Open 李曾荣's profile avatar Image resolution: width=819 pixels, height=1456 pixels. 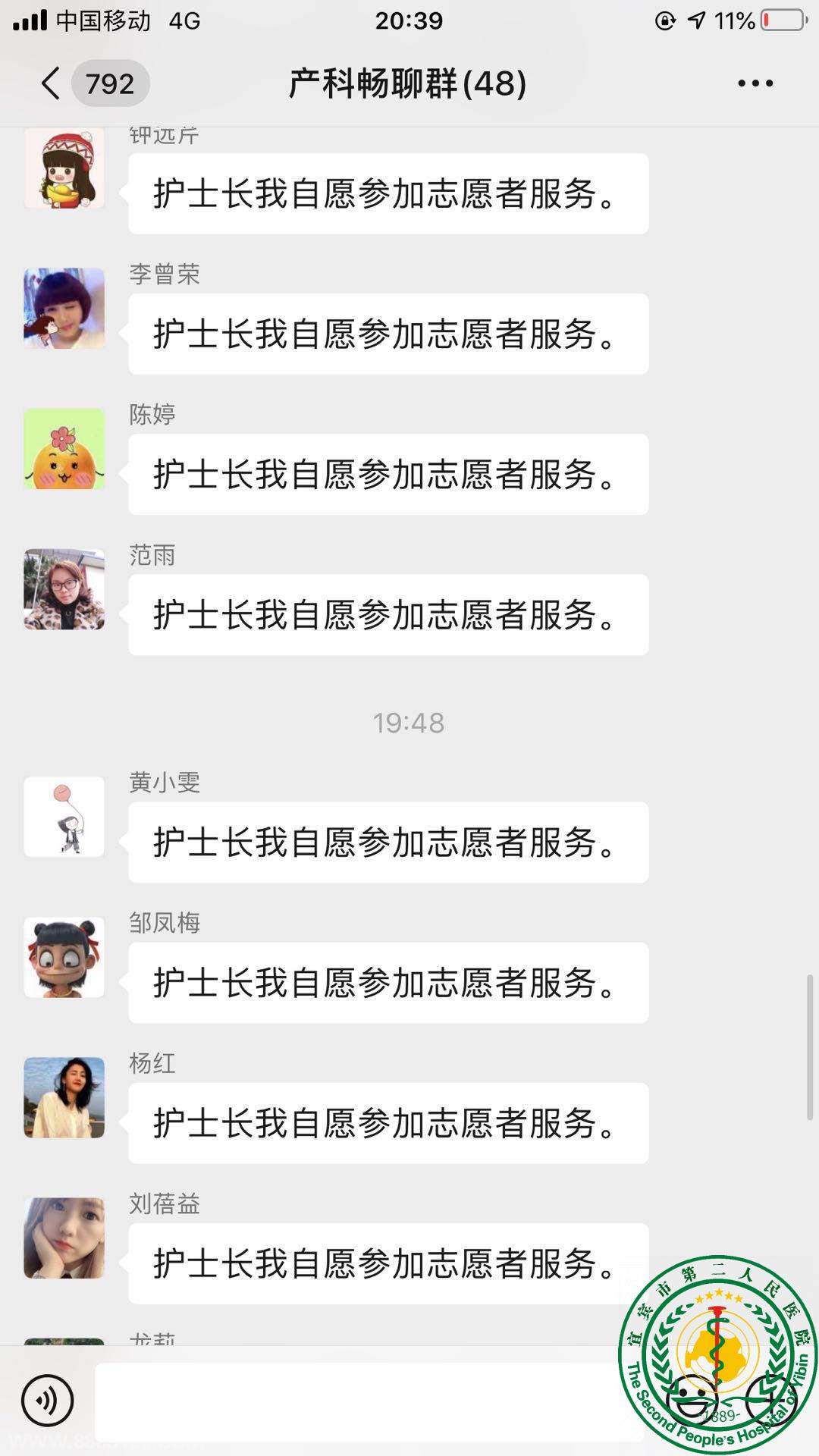pos(64,308)
